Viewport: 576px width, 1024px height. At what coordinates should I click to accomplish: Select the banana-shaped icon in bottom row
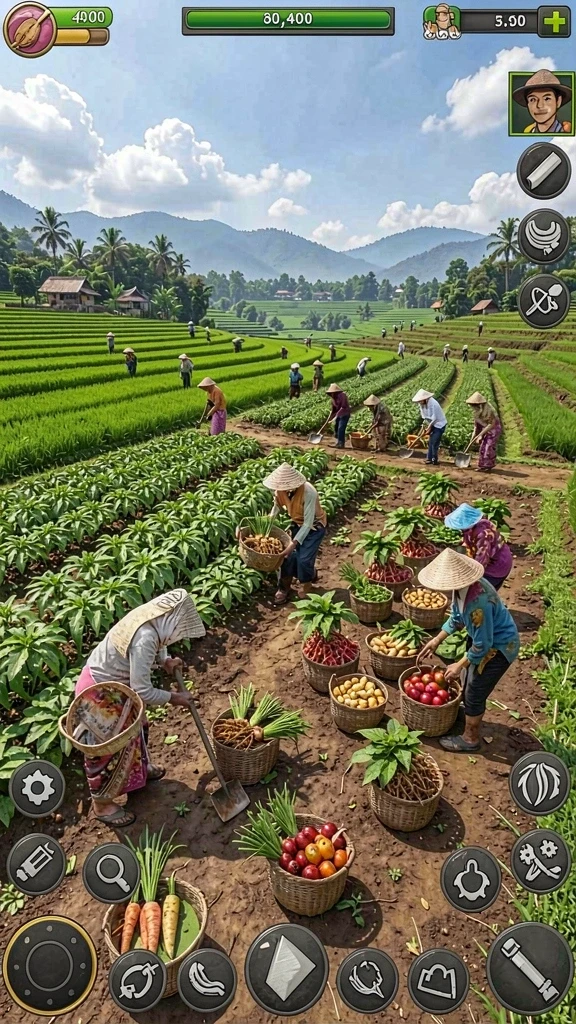pyautogui.click(x=207, y=980)
